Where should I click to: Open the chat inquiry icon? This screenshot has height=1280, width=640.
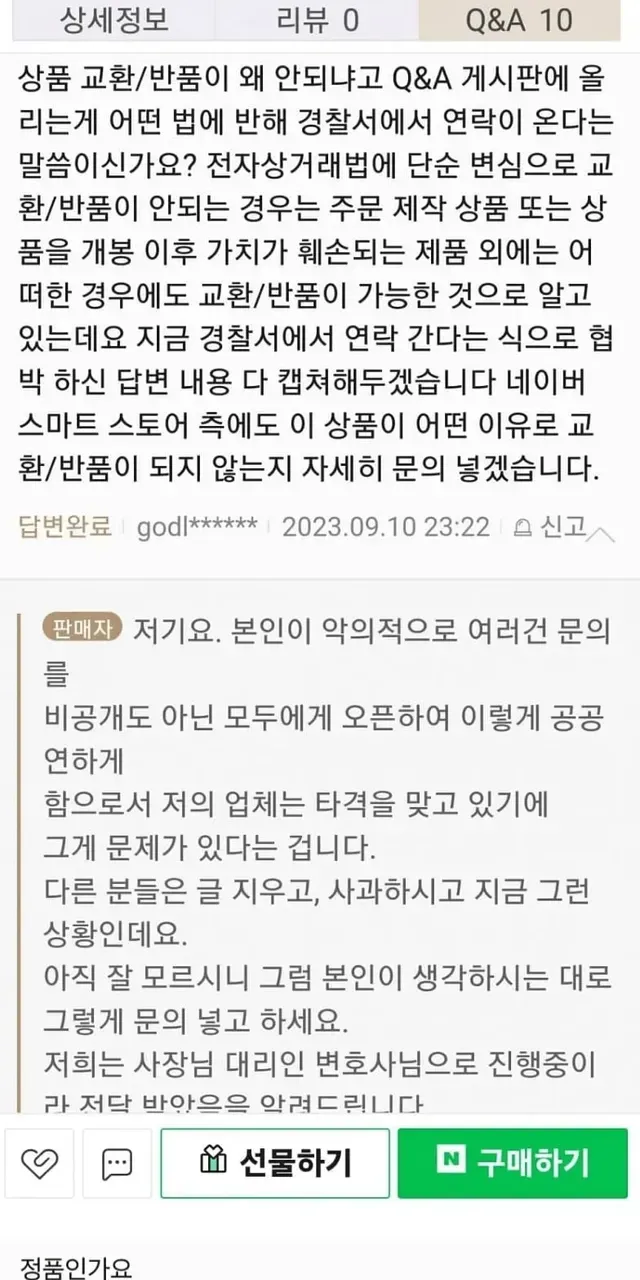click(x=118, y=1163)
